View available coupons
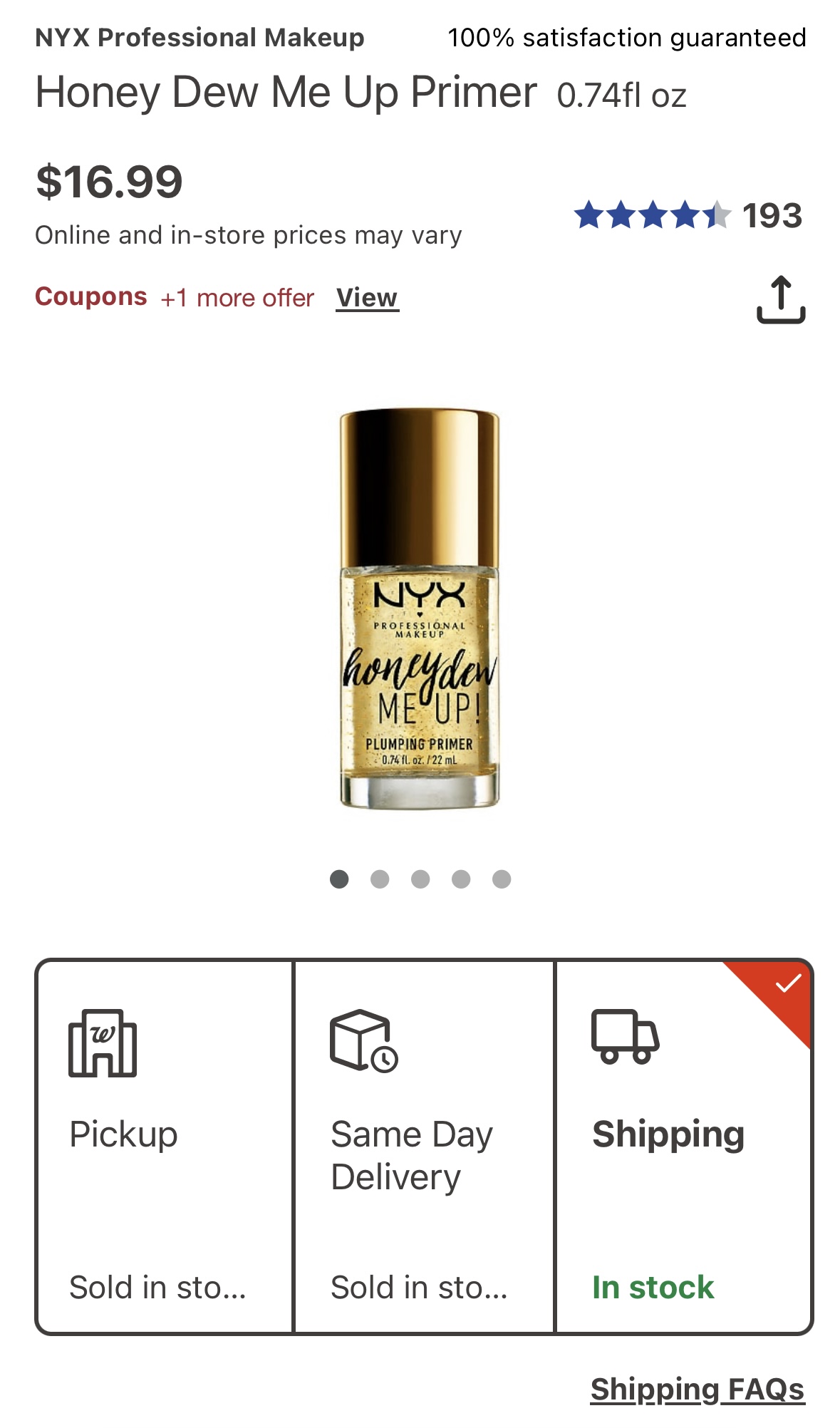Image resolution: width=840 pixels, height=1428 pixels. click(367, 298)
